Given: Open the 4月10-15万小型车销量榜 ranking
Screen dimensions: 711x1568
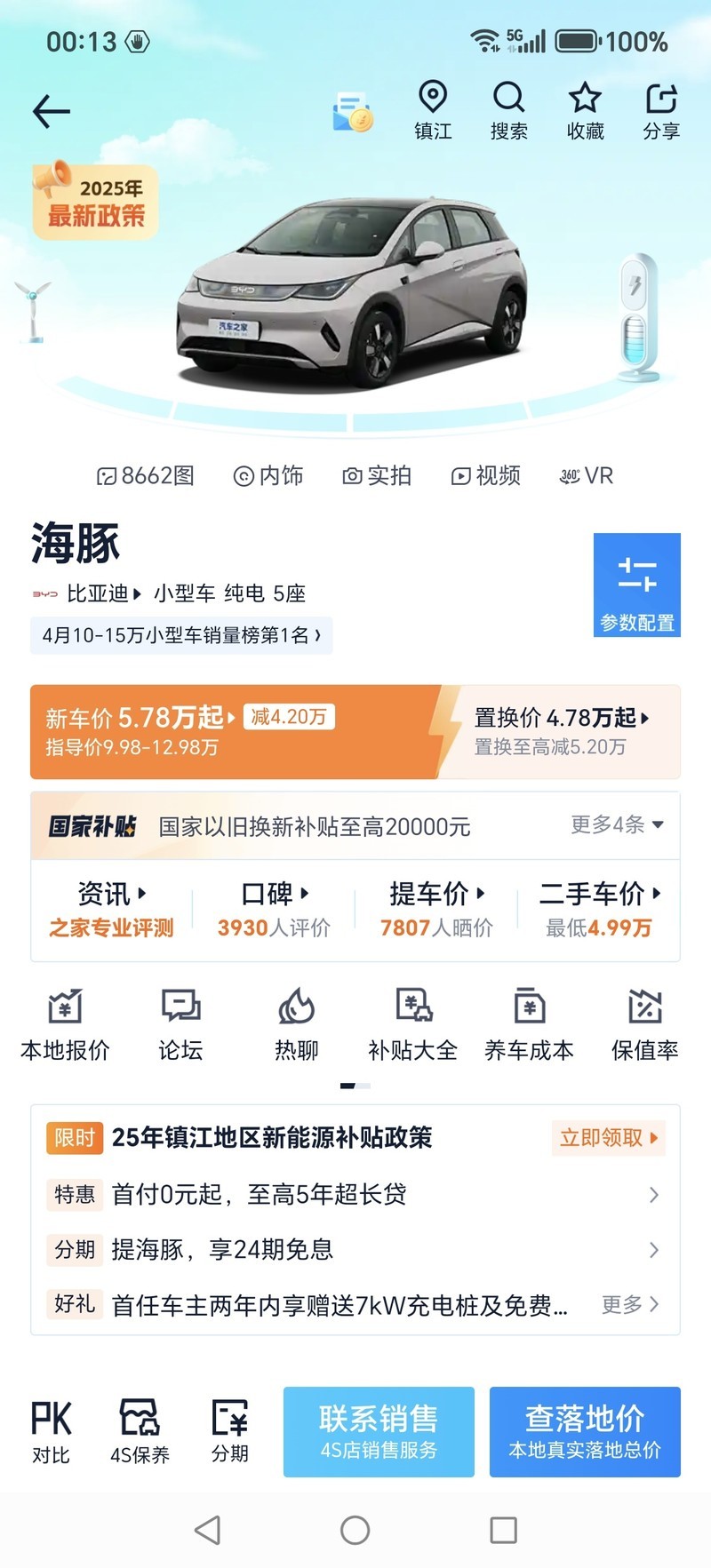Looking at the screenshot, I should (x=181, y=635).
